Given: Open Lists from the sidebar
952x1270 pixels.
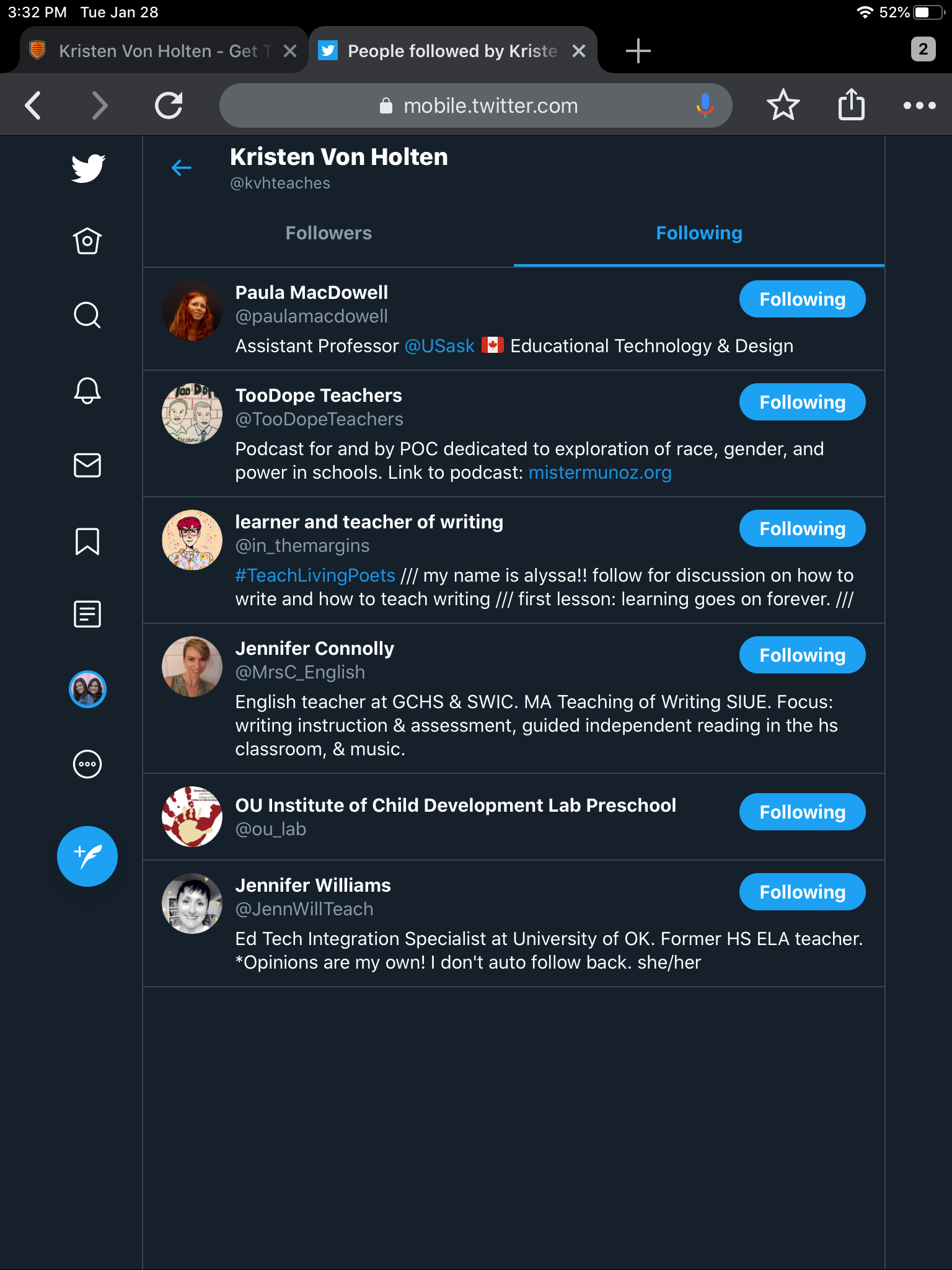Looking at the screenshot, I should [x=87, y=614].
